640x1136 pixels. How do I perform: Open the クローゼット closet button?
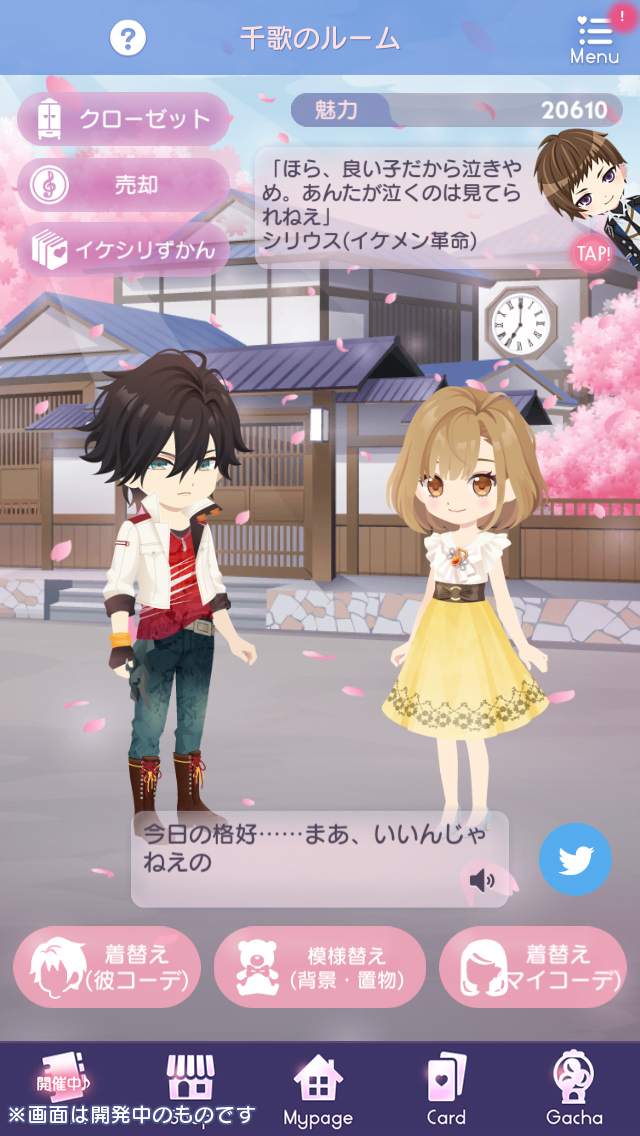pos(123,120)
